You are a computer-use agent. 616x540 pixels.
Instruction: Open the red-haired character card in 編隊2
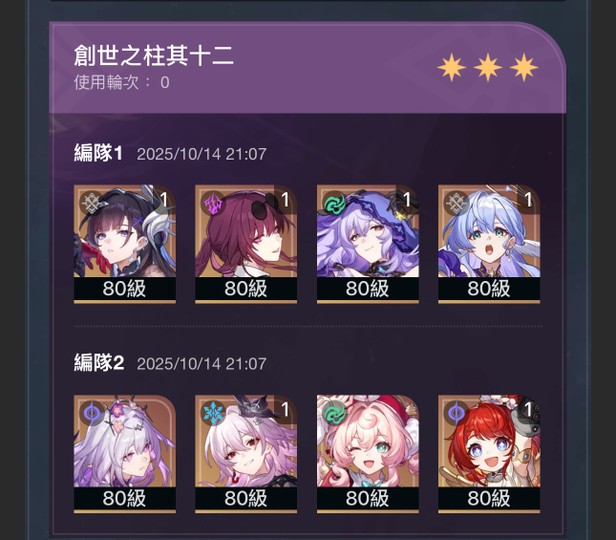488,453
